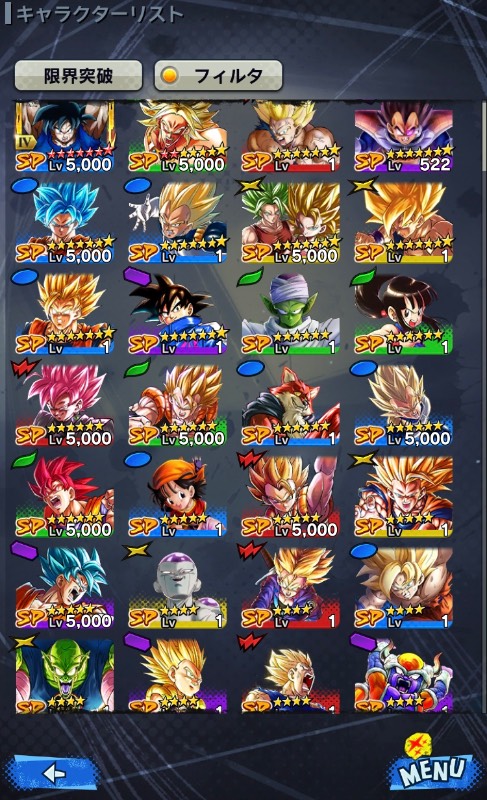
Task: Select the long-haired Super Saiyan 3 Goku card
Action: point(403,497)
